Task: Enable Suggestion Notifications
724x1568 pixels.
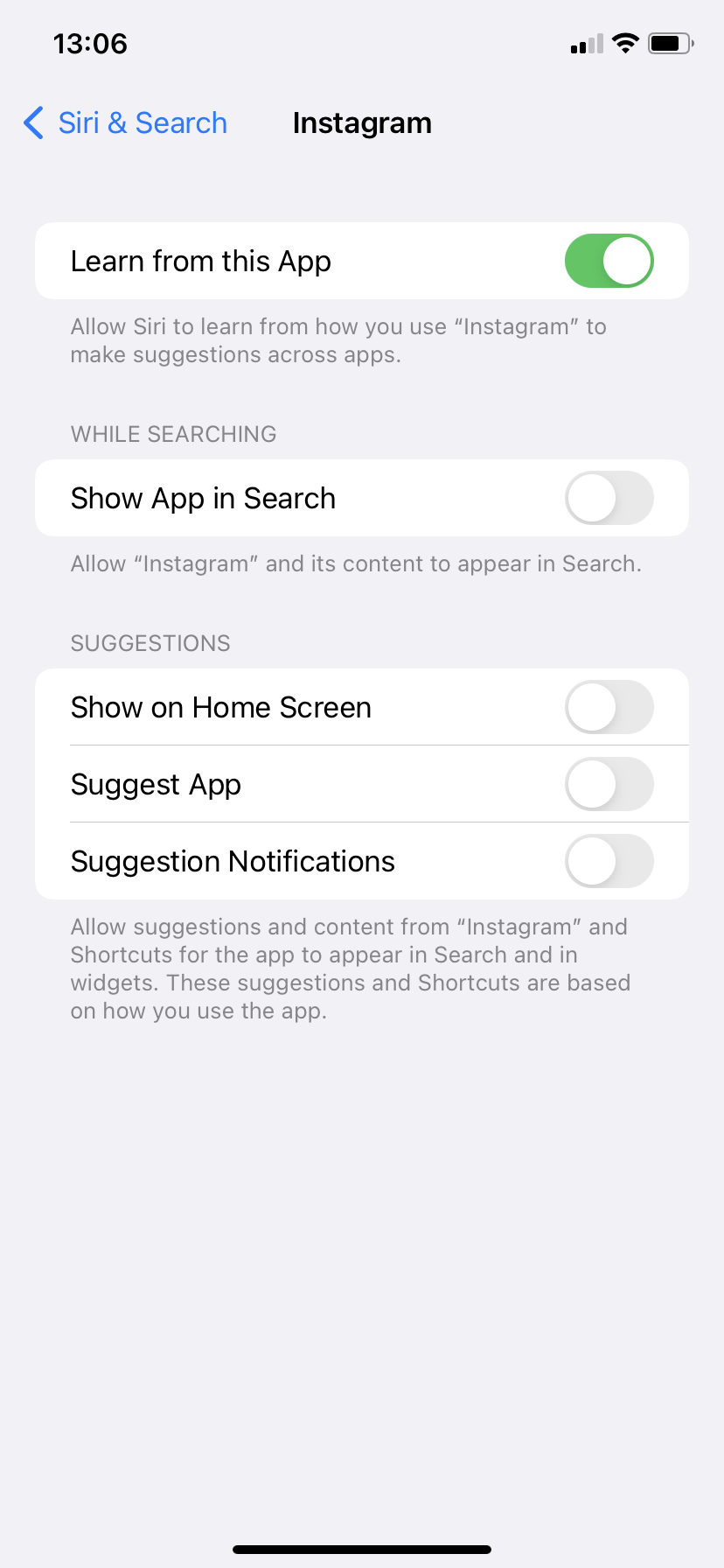Action: click(x=609, y=861)
